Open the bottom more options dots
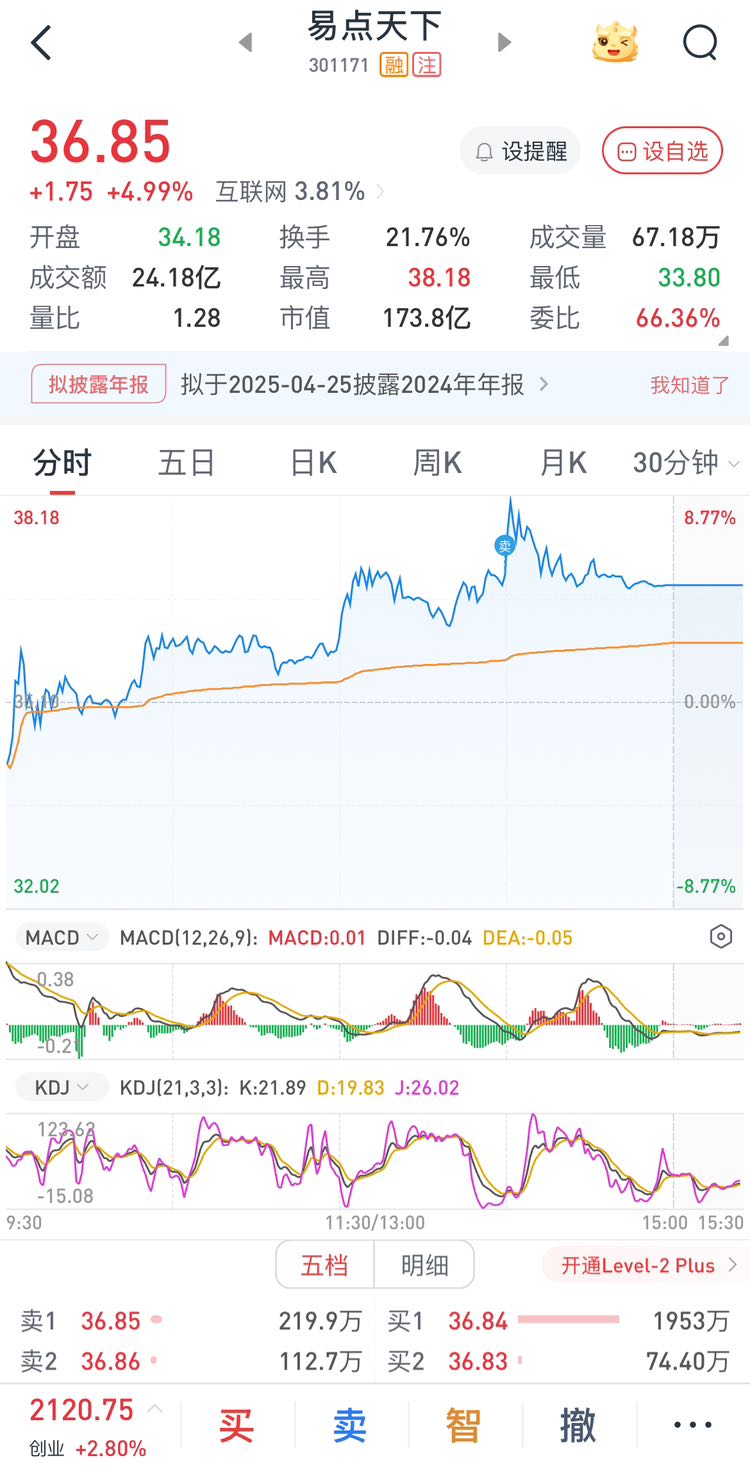750x1467 pixels. 693,1426
